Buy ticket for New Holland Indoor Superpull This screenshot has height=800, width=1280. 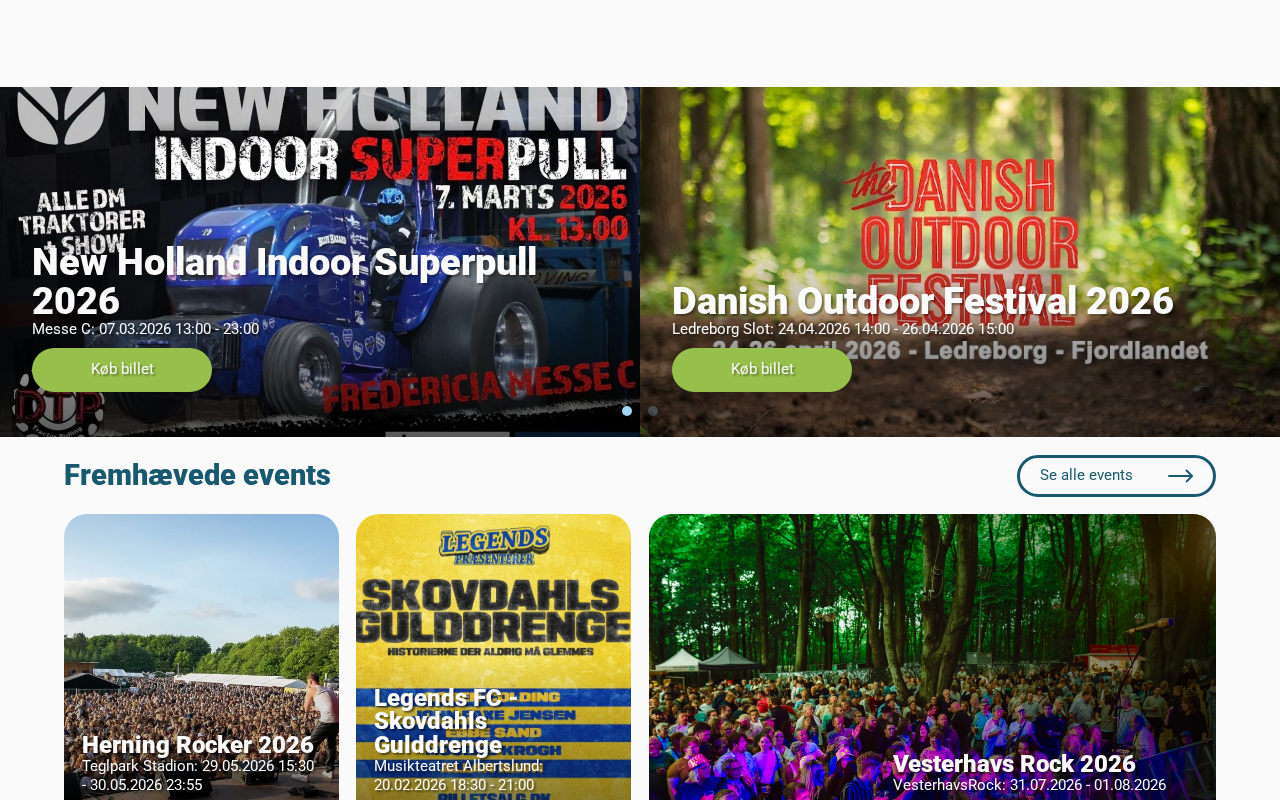pos(122,370)
